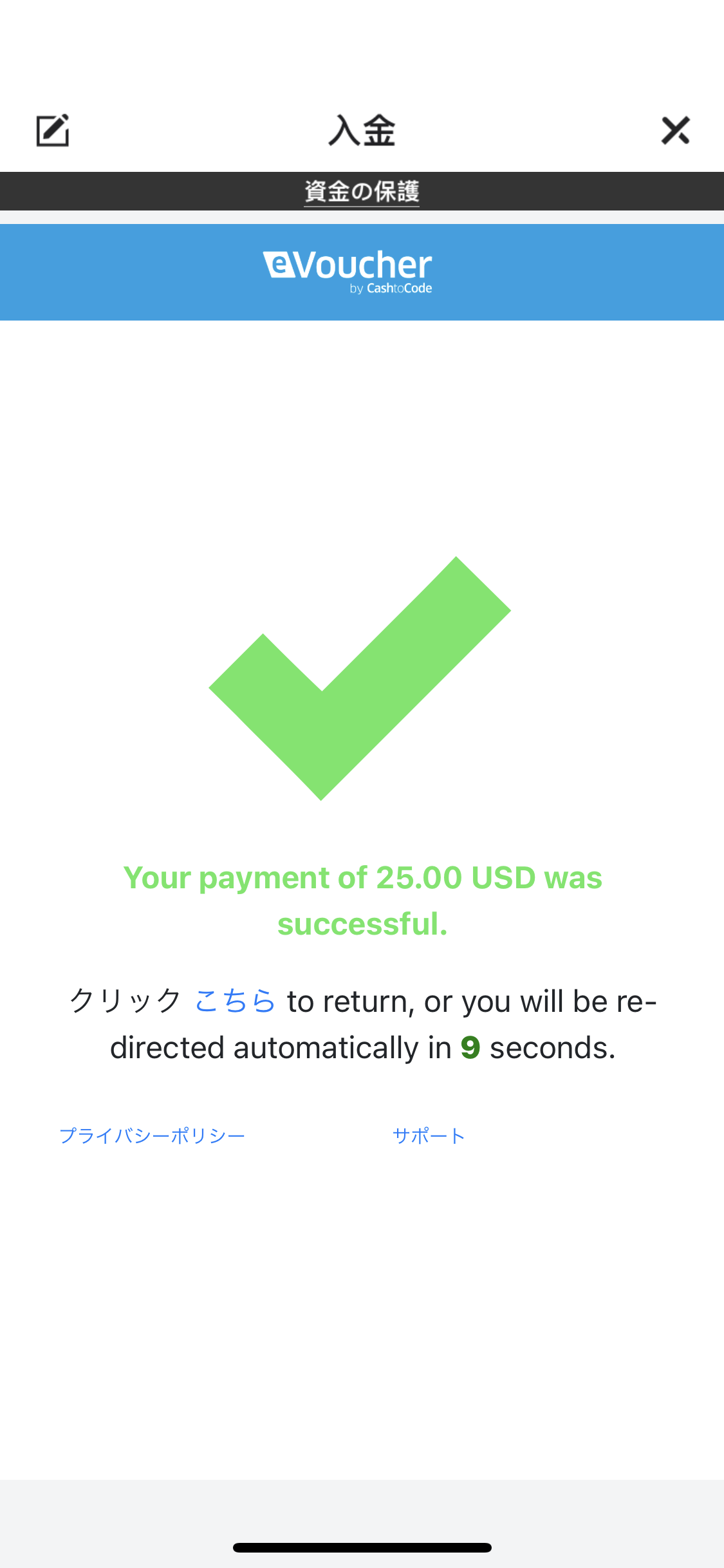724x1568 pixels.
Task: Tap the こちら link to return
Action: tap(235, 1002)
